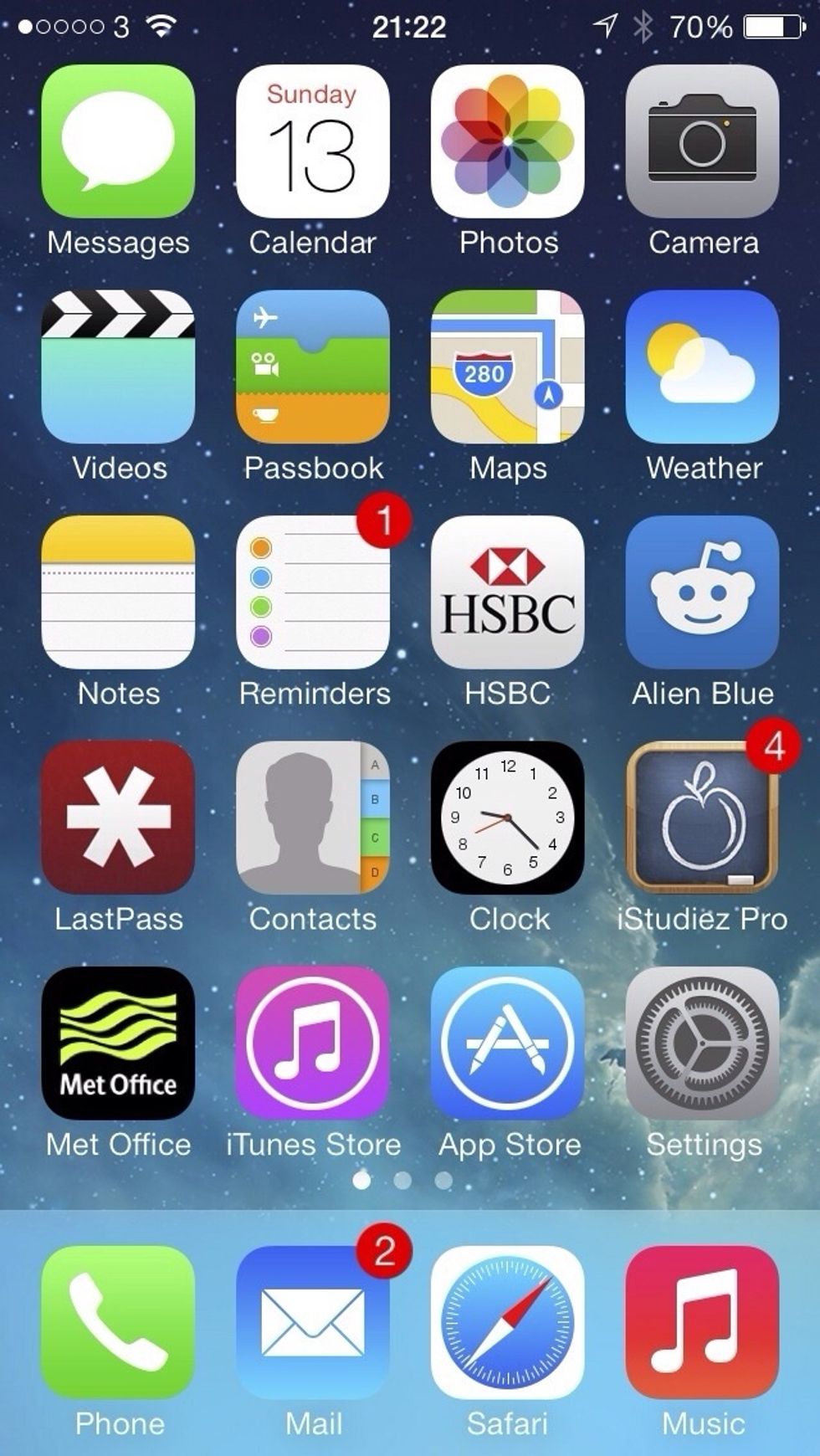Launch the Phone app
Image resolution: width=820 pixels, height=1456 pixels.
[117, 1322]
